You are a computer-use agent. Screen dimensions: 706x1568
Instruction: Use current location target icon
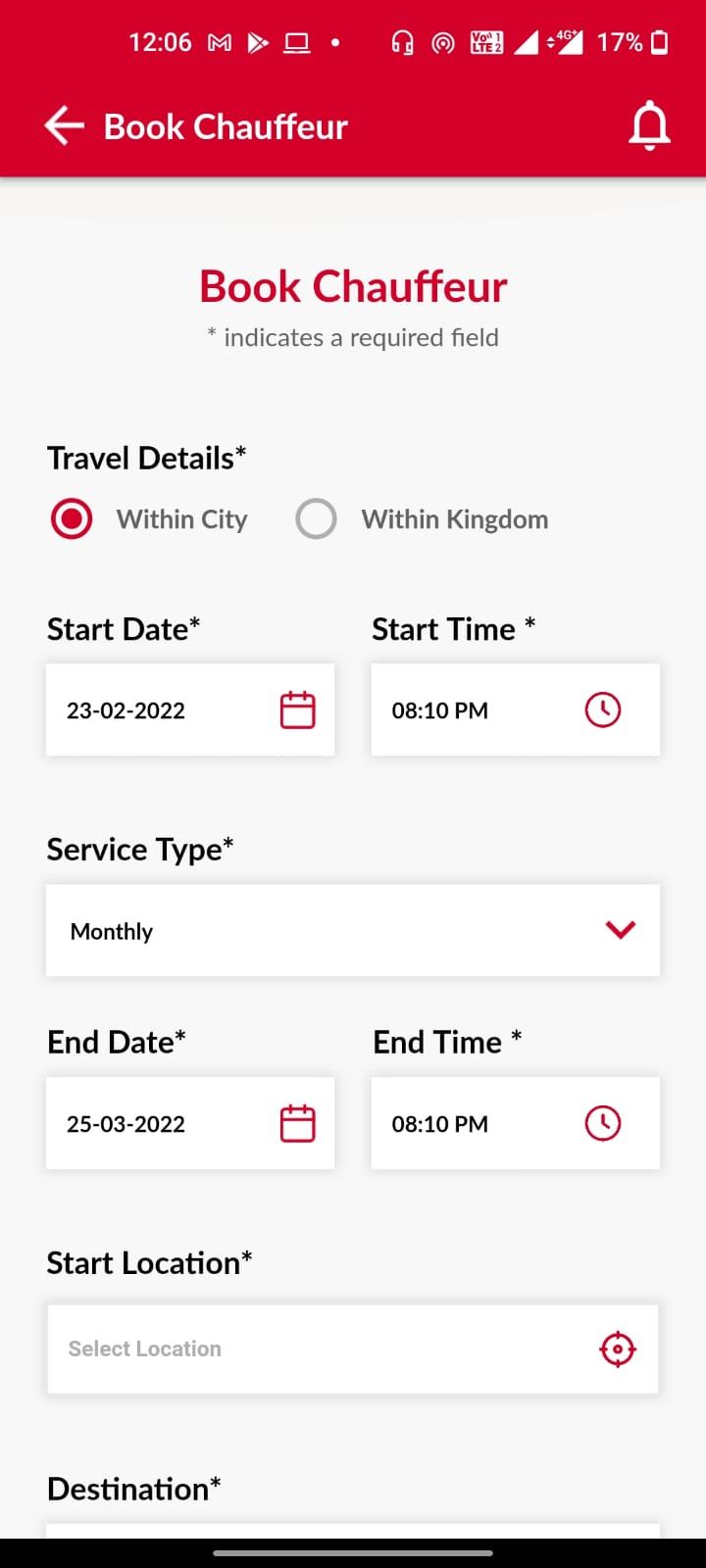pos(618,1349)
